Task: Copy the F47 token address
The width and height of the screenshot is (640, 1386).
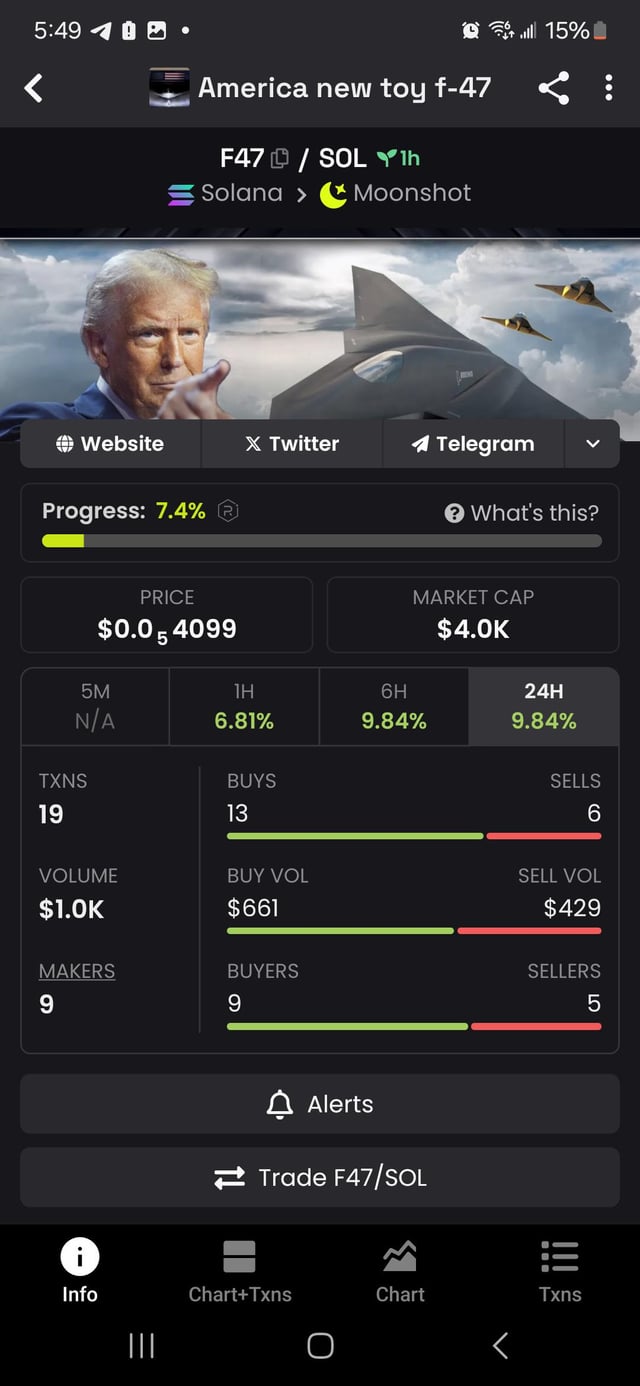Action: coord(280,158)
